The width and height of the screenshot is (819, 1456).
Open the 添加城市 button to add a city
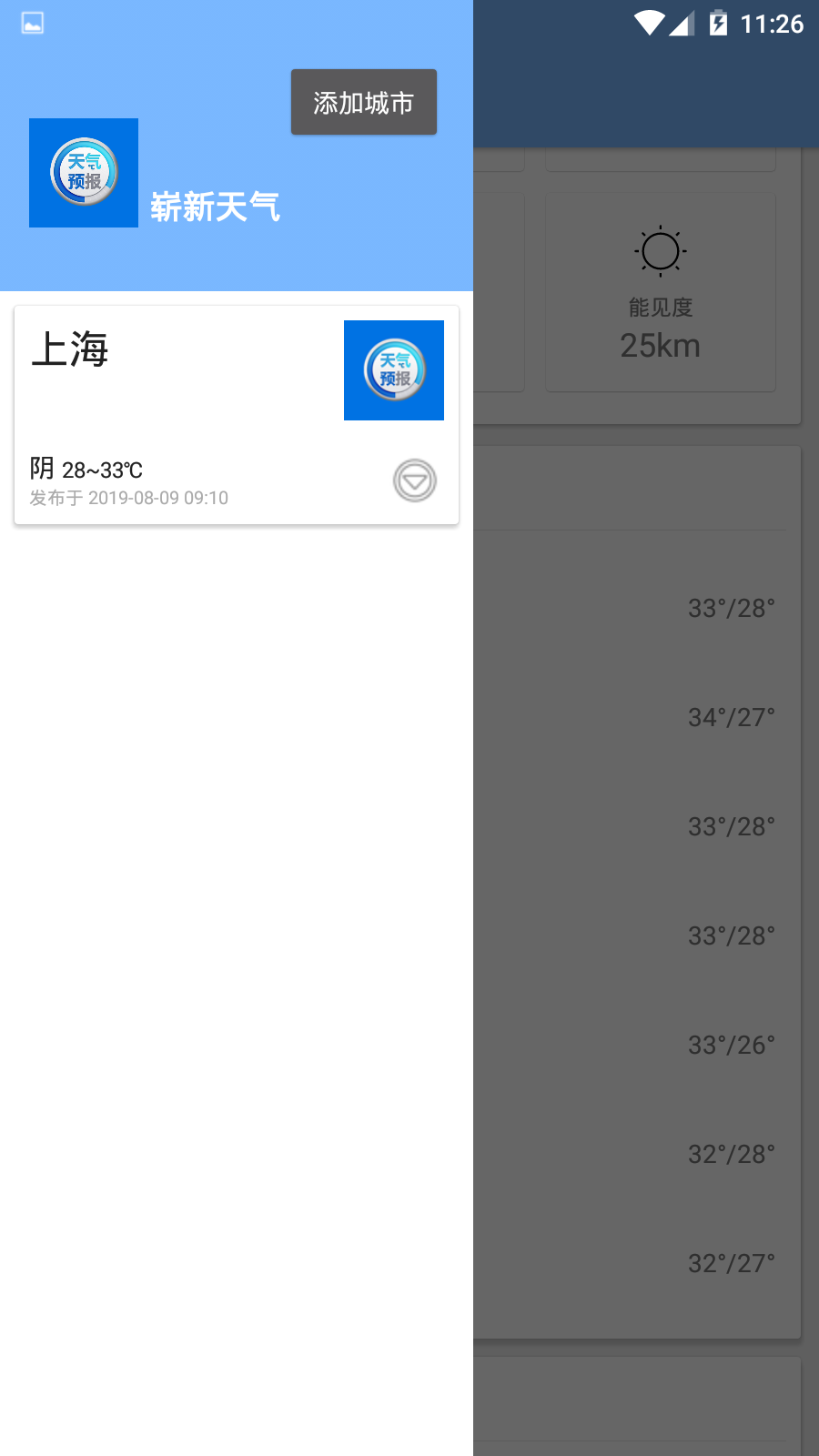tap(363, 102)
